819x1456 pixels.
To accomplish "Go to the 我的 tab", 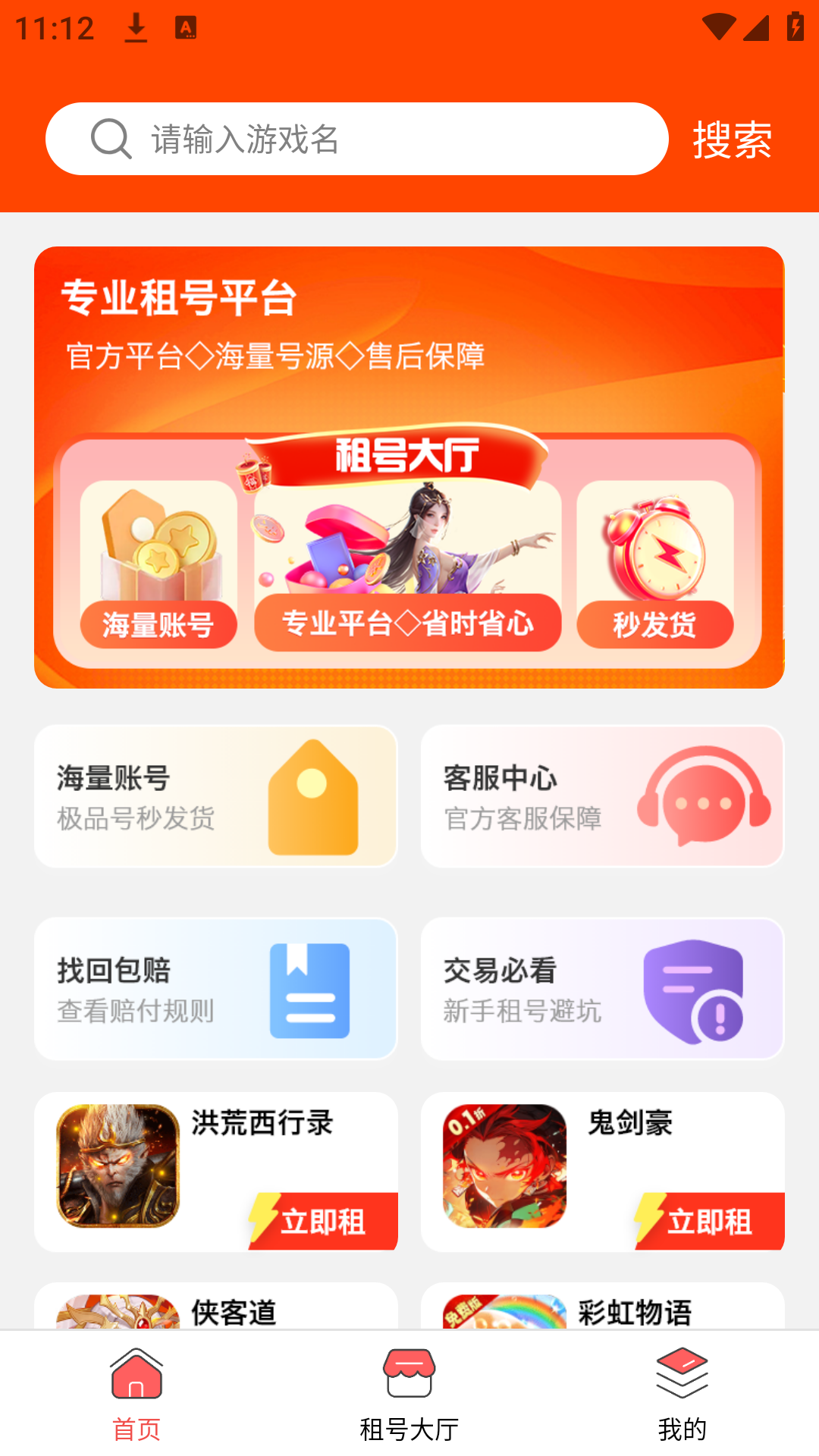I will pyautogui.click(x=682, y=1394).
